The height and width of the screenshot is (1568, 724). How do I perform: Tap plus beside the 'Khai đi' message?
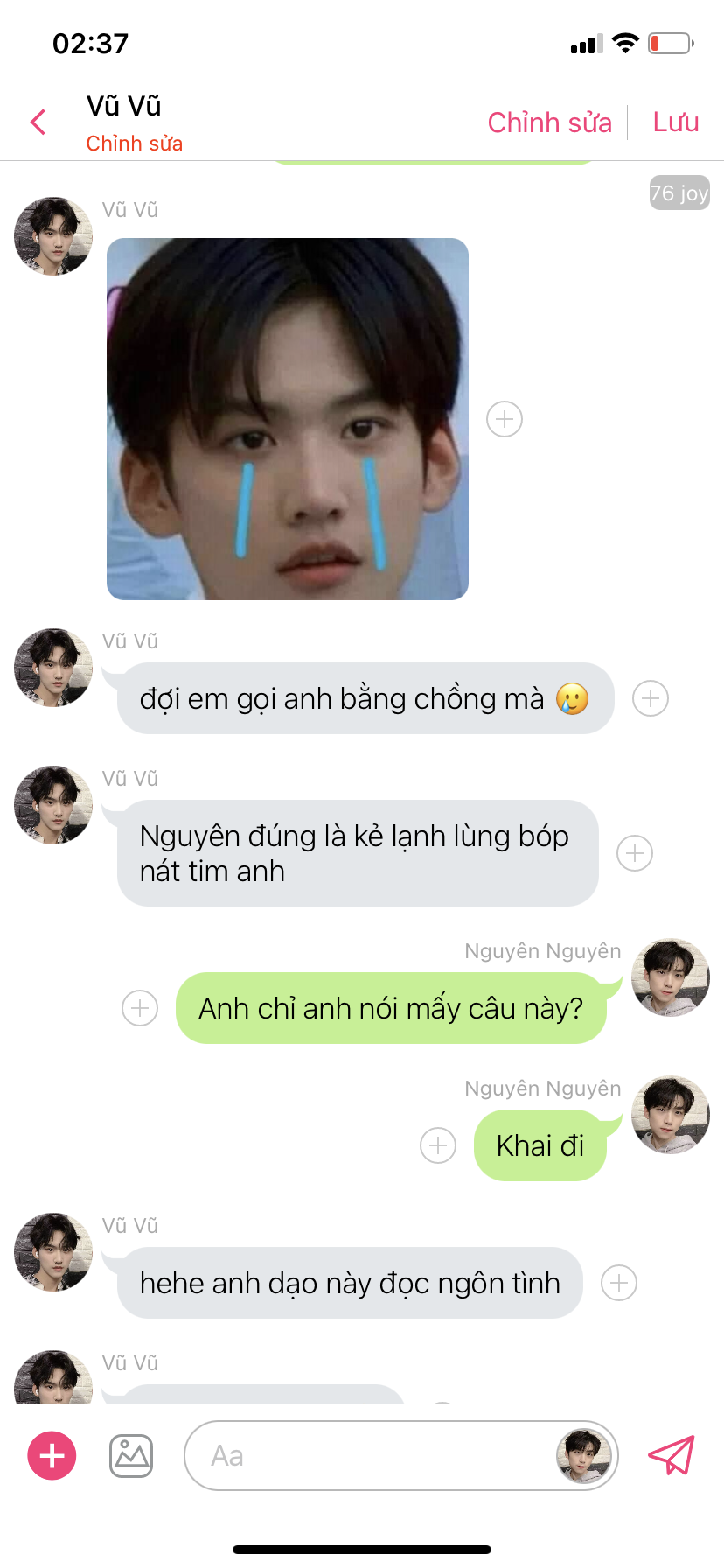[438, 1145]
